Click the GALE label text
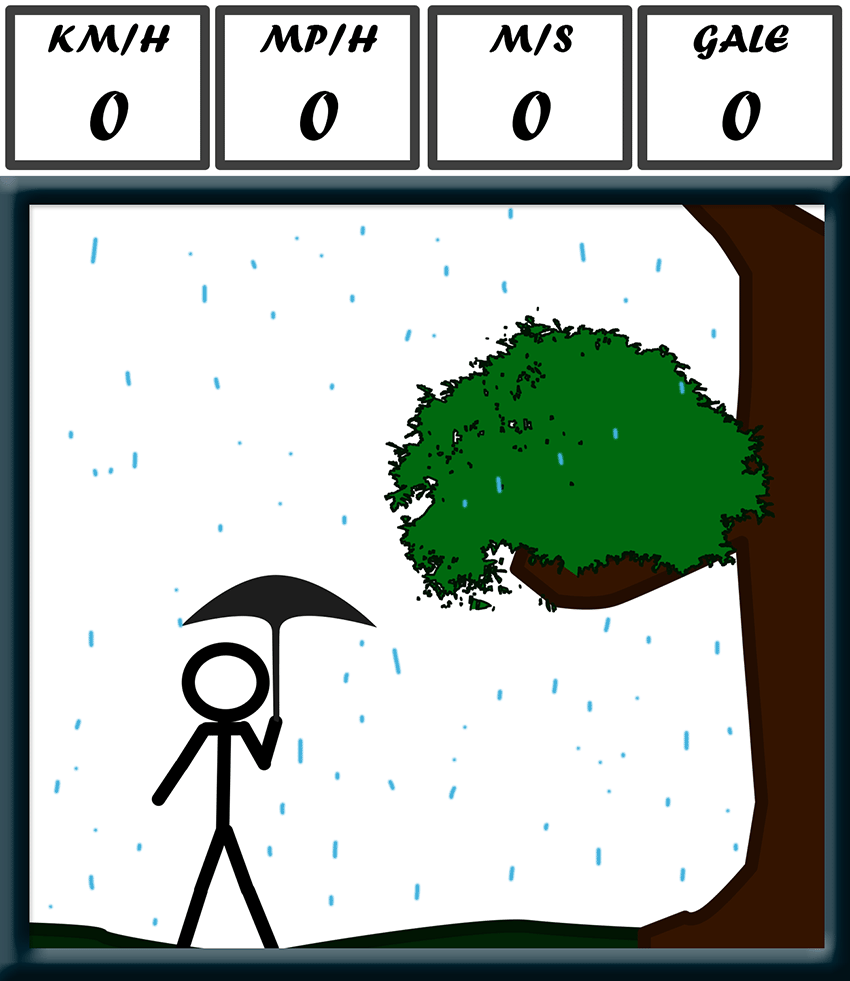Screen dimensions: 850x981 (x=740, y=38)
